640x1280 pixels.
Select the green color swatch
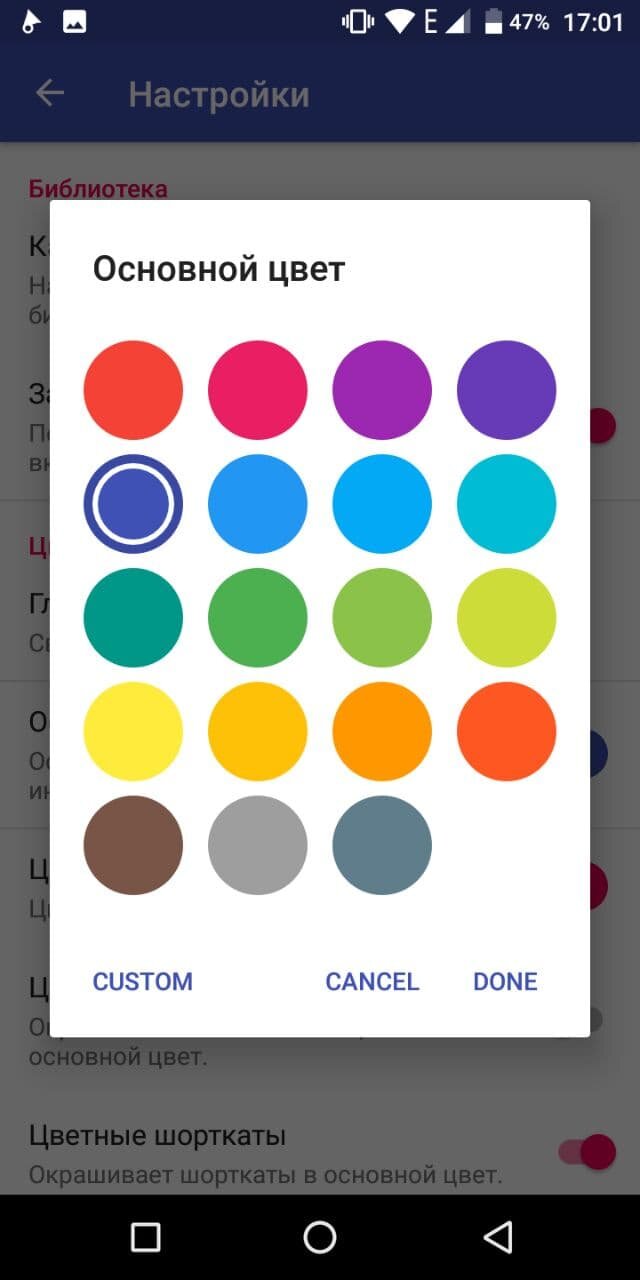tap(258, 618)
